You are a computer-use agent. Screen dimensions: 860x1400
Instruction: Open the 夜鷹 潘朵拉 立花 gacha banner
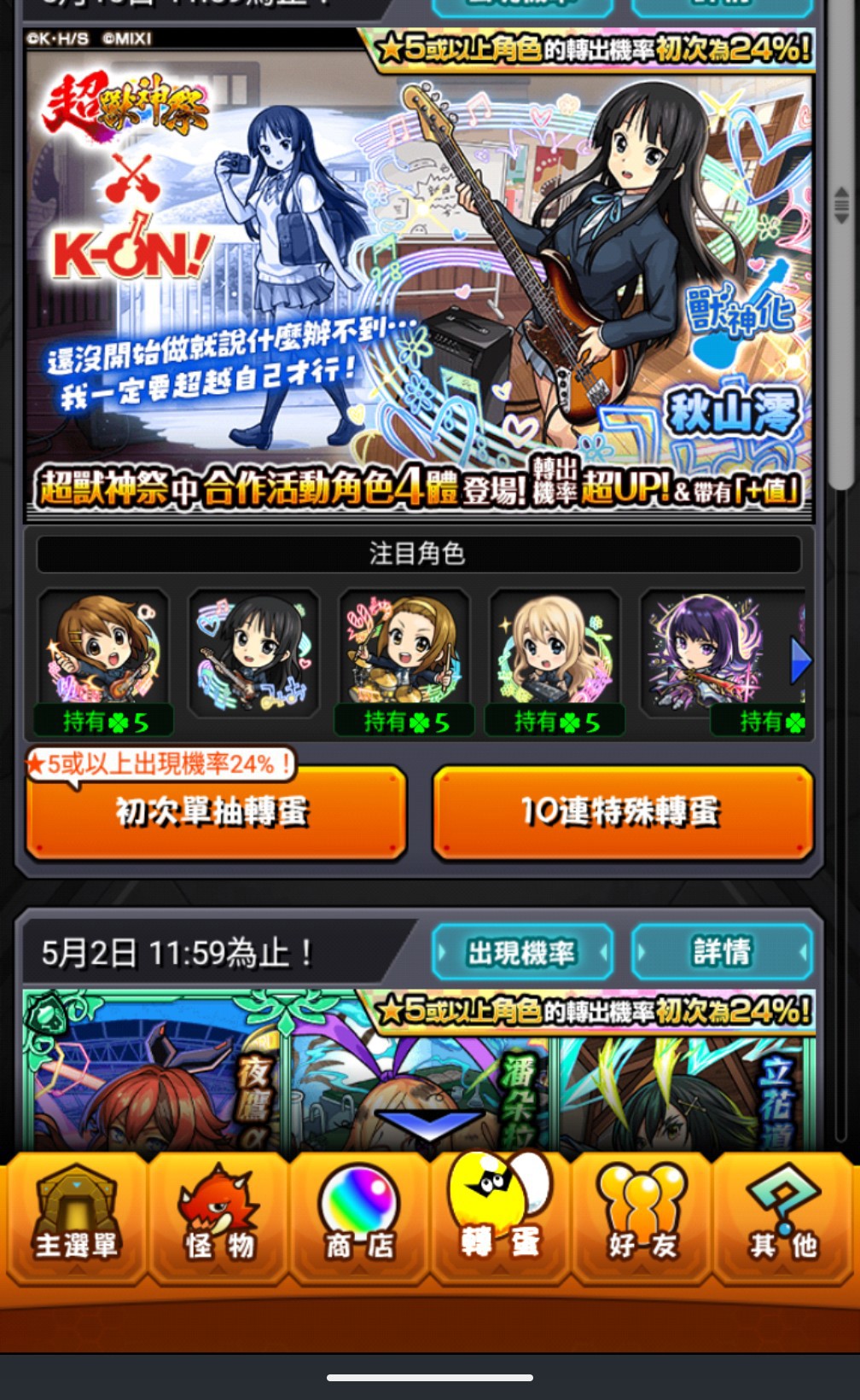tap(419, 1071)
